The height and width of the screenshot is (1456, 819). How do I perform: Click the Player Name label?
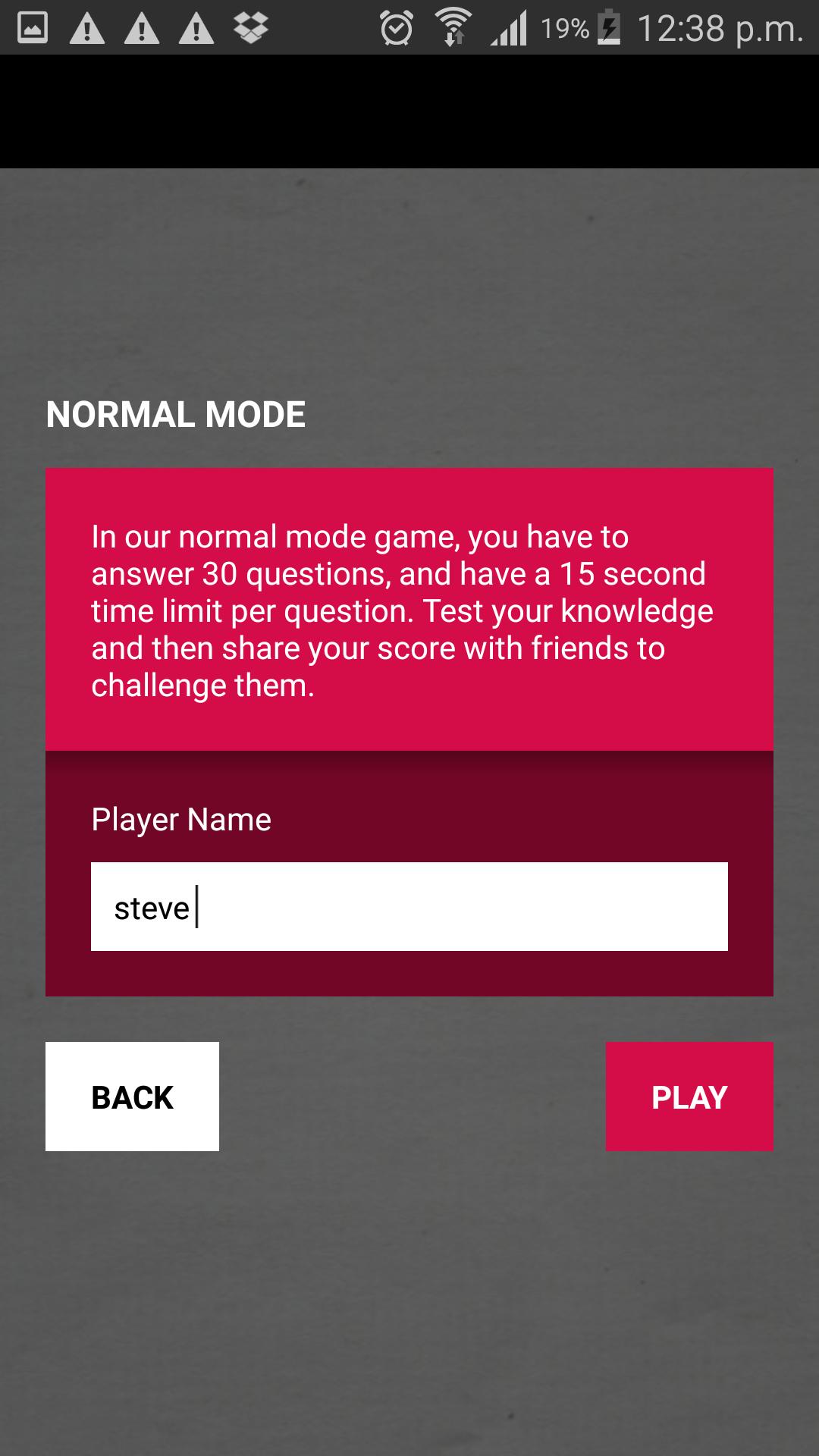pyautogui.click(x=180, y=817)
